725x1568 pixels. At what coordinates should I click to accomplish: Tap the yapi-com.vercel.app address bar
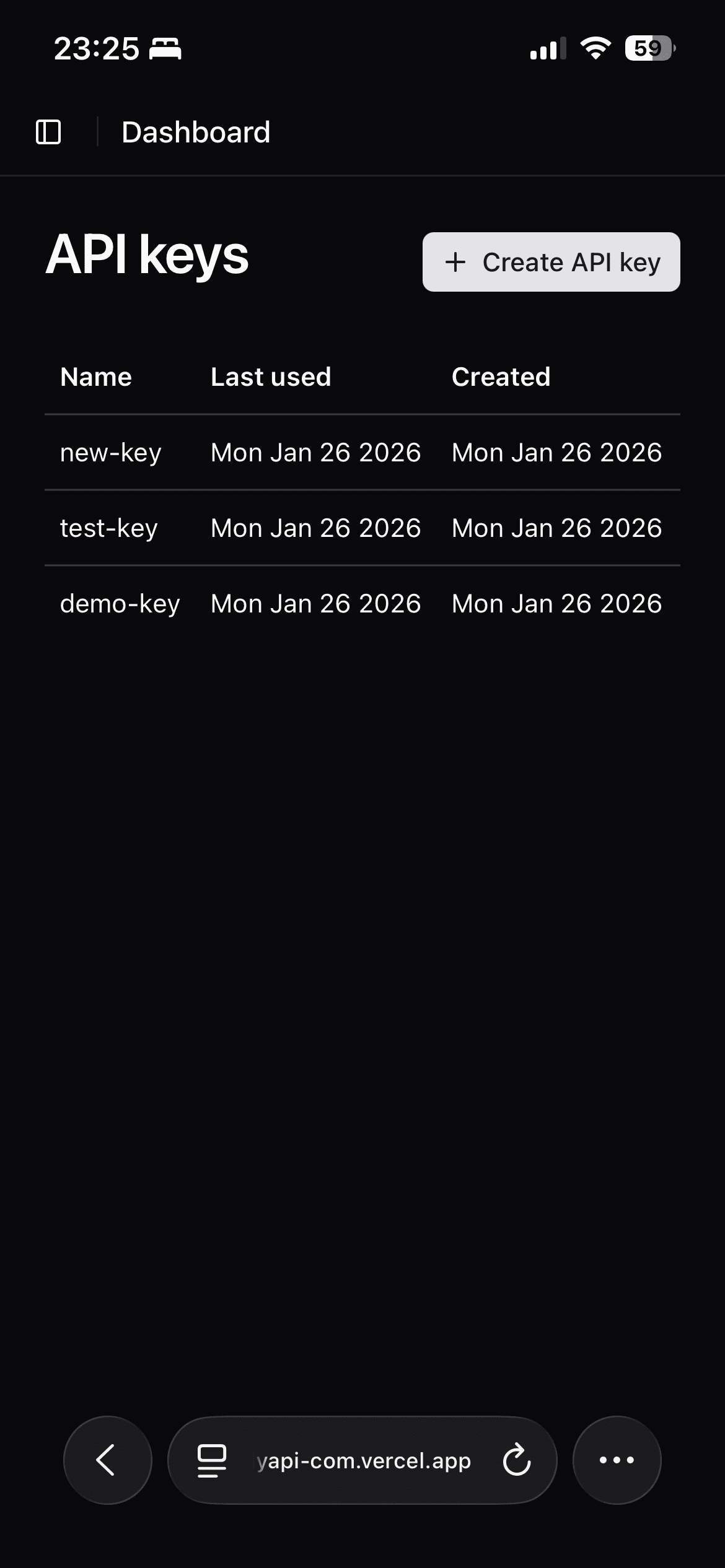point(364,1461)
